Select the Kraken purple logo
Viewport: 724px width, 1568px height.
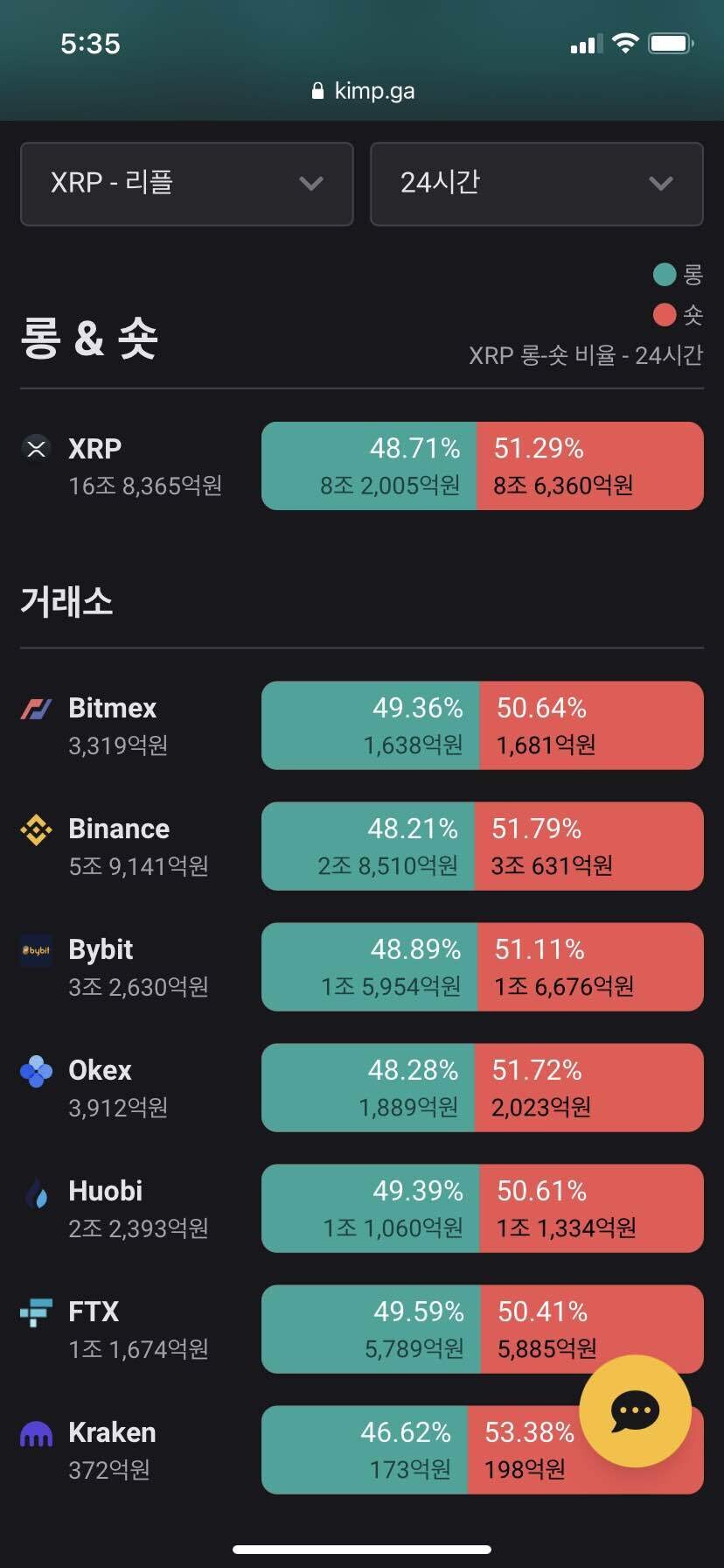click(x=36, y=1432)
